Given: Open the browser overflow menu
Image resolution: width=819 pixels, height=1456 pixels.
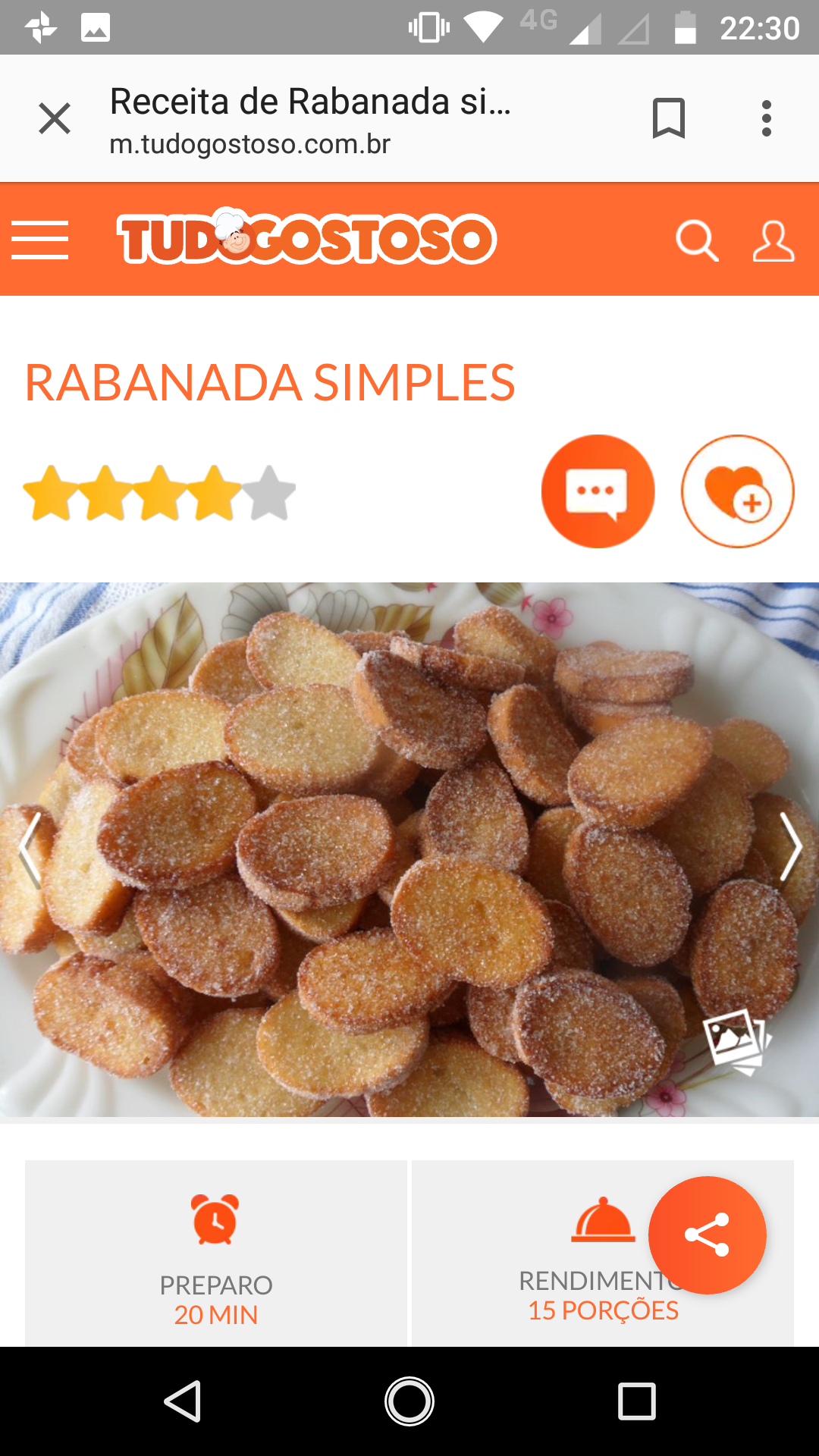Looking at the screenshot, I should tap(766, 118).
